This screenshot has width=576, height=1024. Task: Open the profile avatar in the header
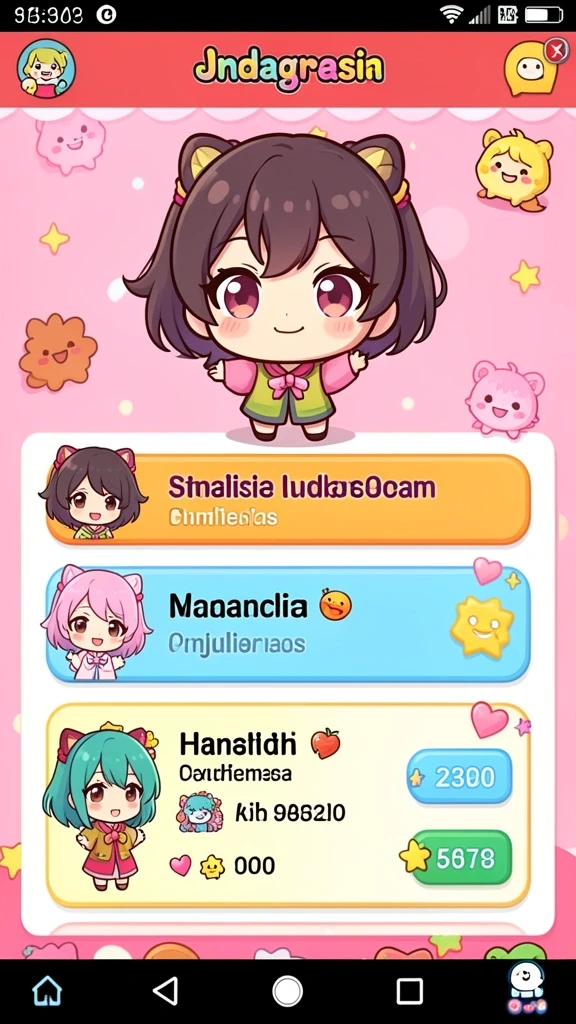[x=46, y=69]
